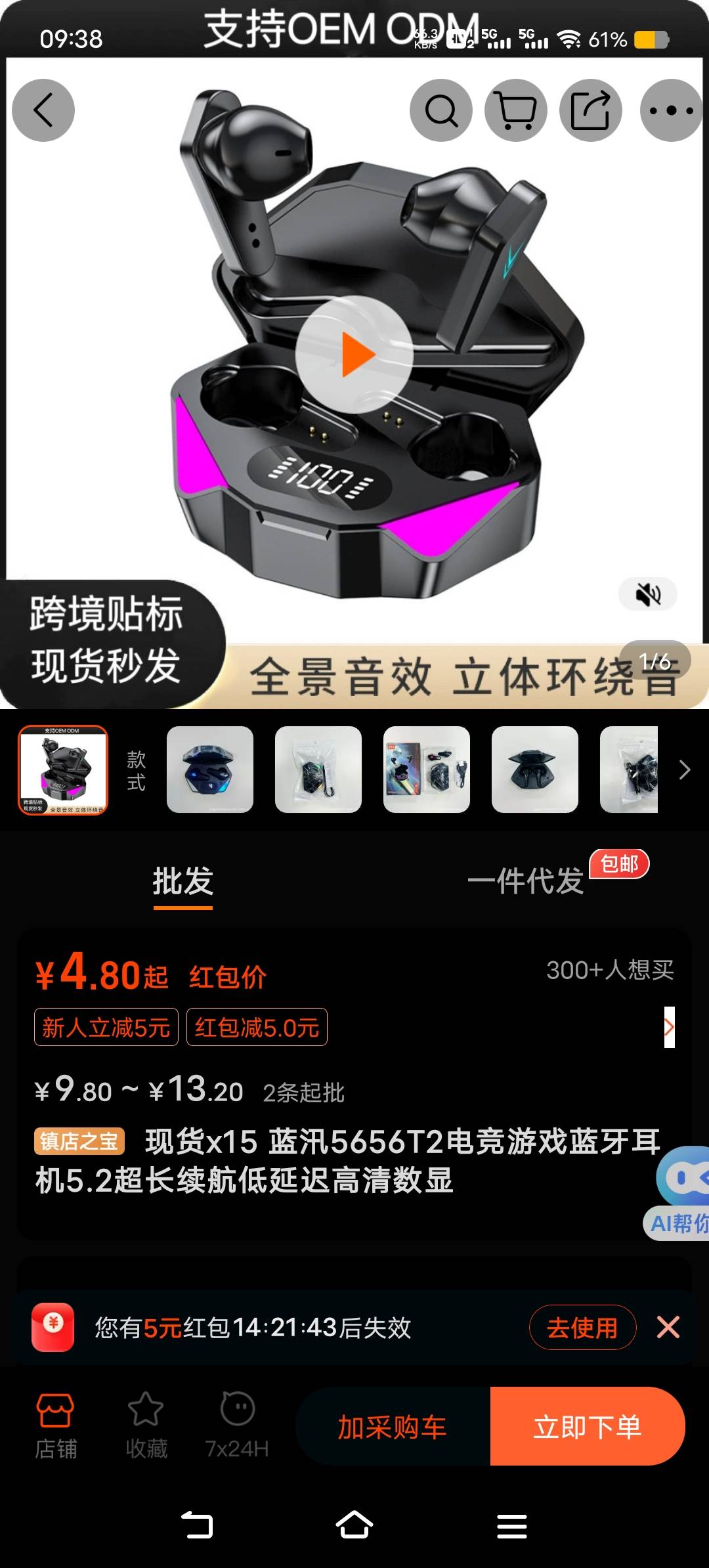Switch to the 批发 tab
Screen dimensions: 709x1568
tap(183, 881)
